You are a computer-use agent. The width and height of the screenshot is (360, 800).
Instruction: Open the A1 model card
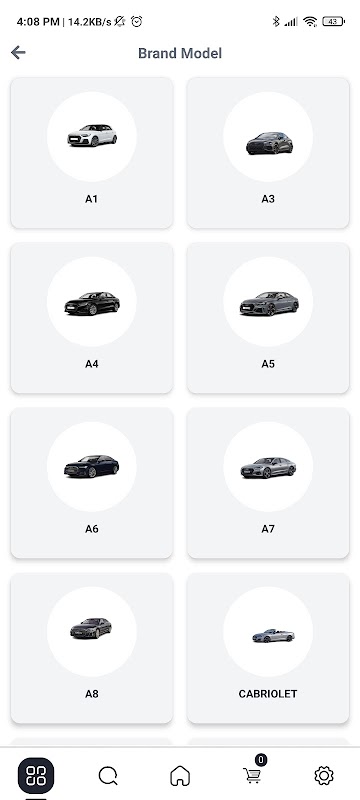pyautogui.click(x=92, y=153)
